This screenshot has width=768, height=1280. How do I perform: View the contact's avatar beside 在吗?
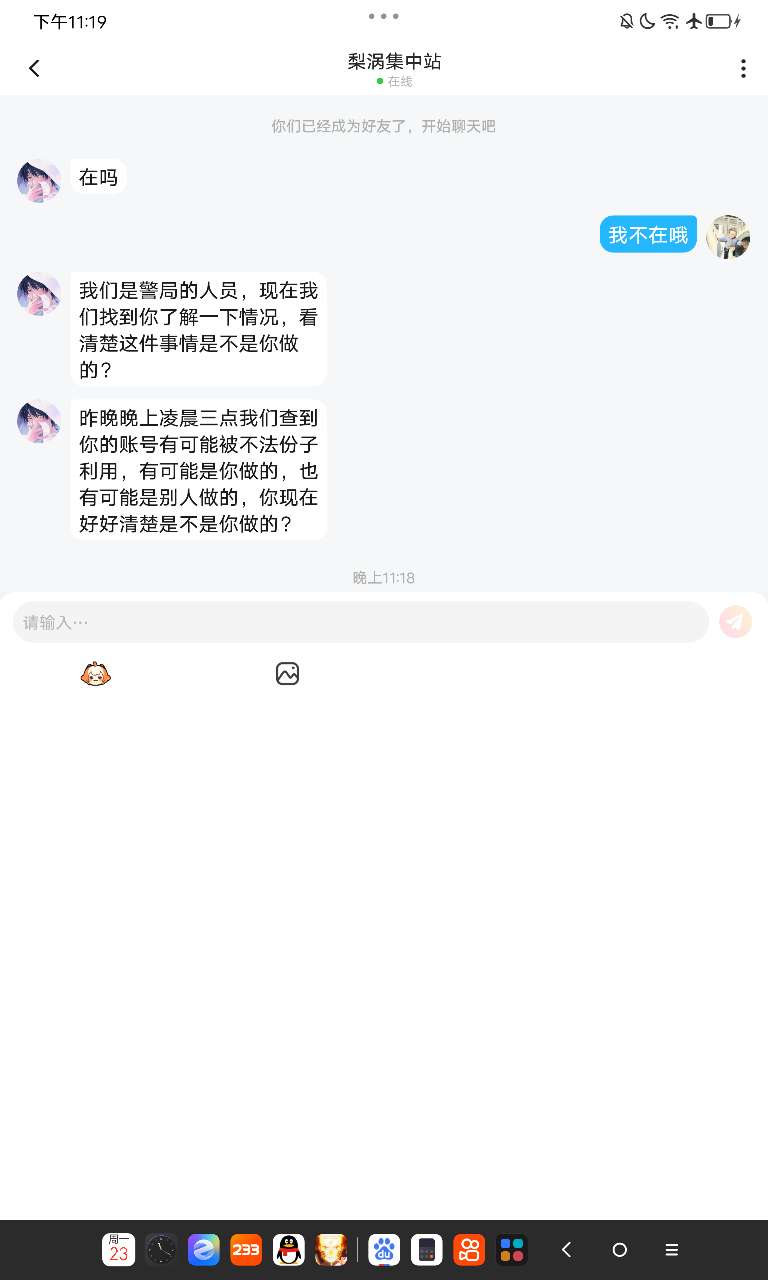[39, 180]
